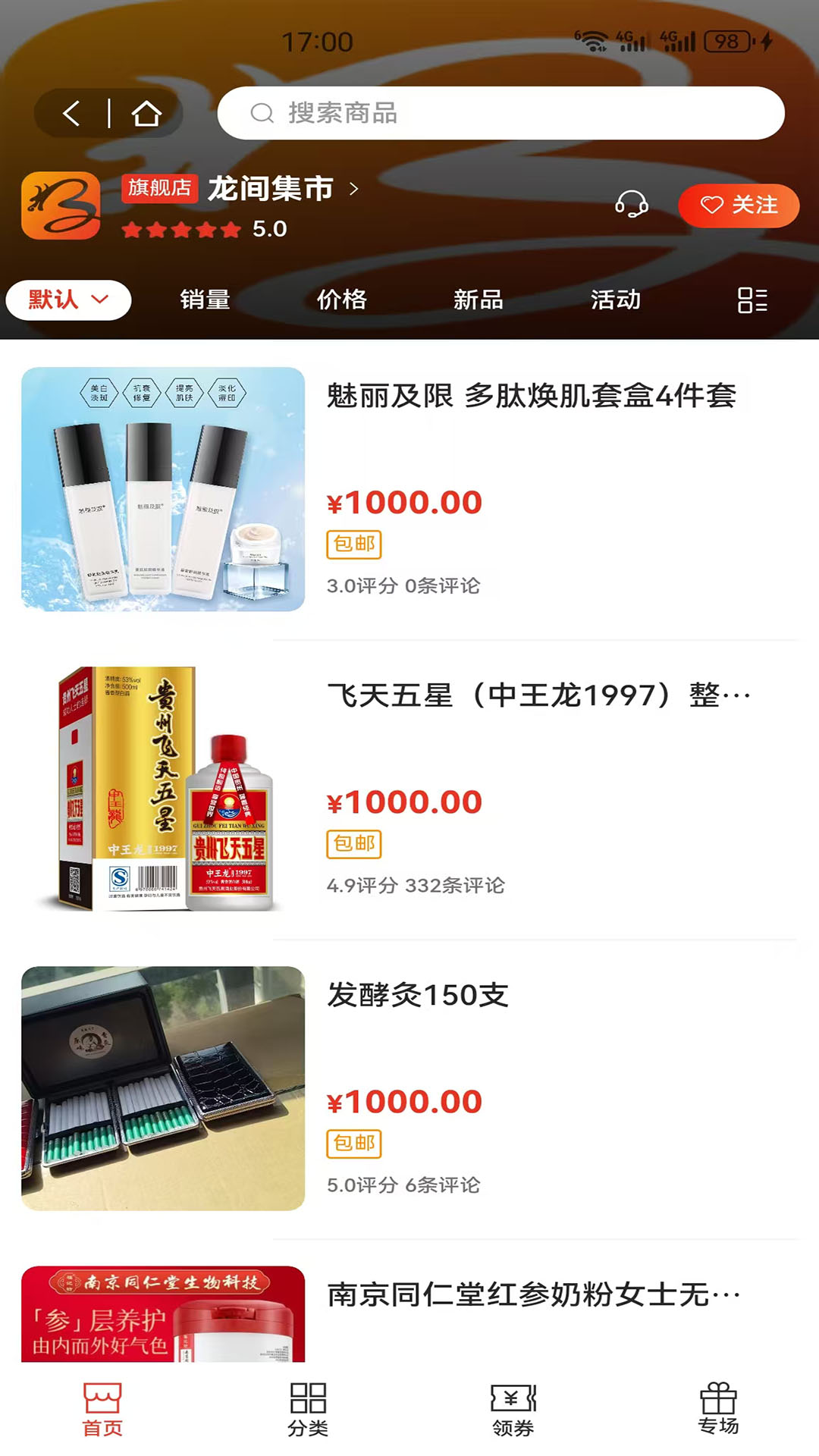Image resolution: width=819 pixels, height=1456 pixels.
Task: Show 新品 products
Action: coord(478,300)
